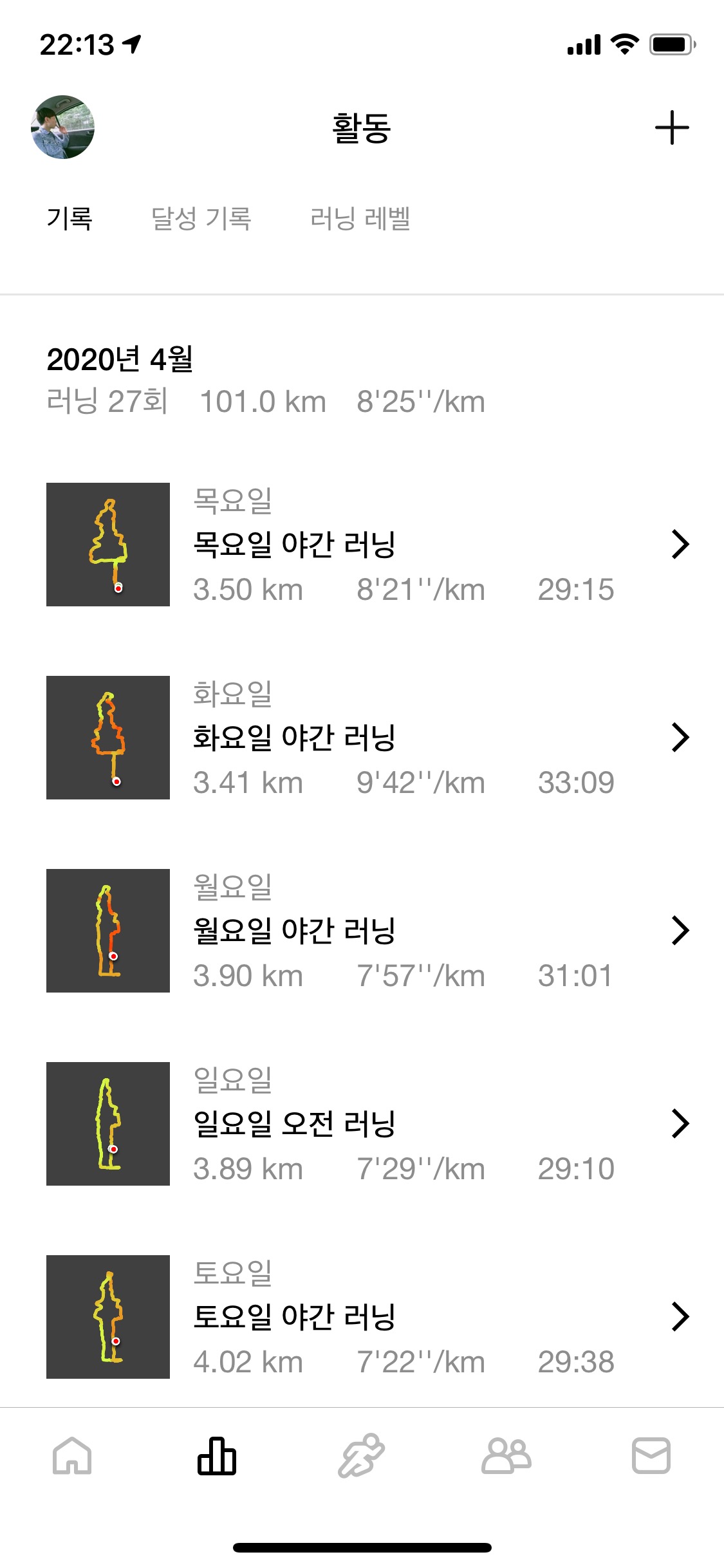
Task: Open the 화요일 야간 러닝 run
Action: pos(362,738)
